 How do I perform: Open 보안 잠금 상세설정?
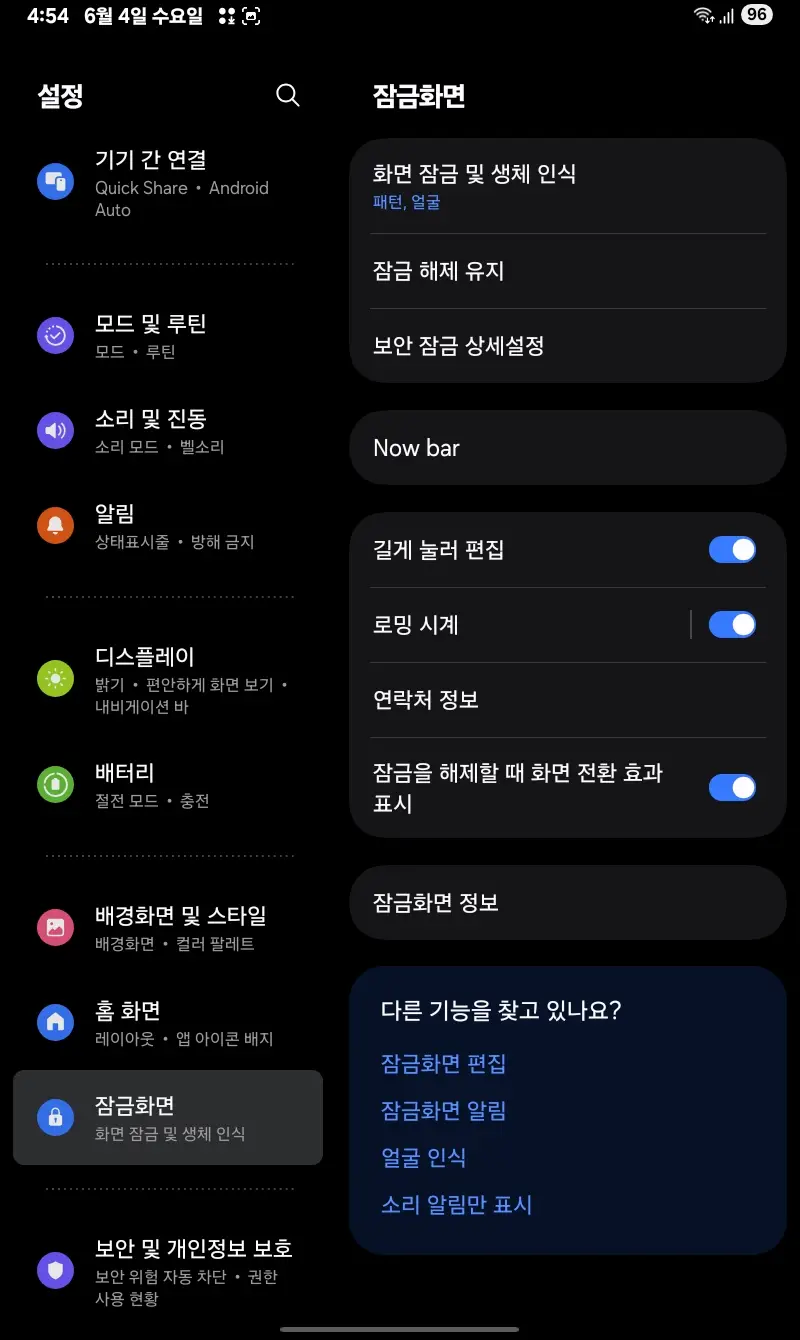pos(568,346)
